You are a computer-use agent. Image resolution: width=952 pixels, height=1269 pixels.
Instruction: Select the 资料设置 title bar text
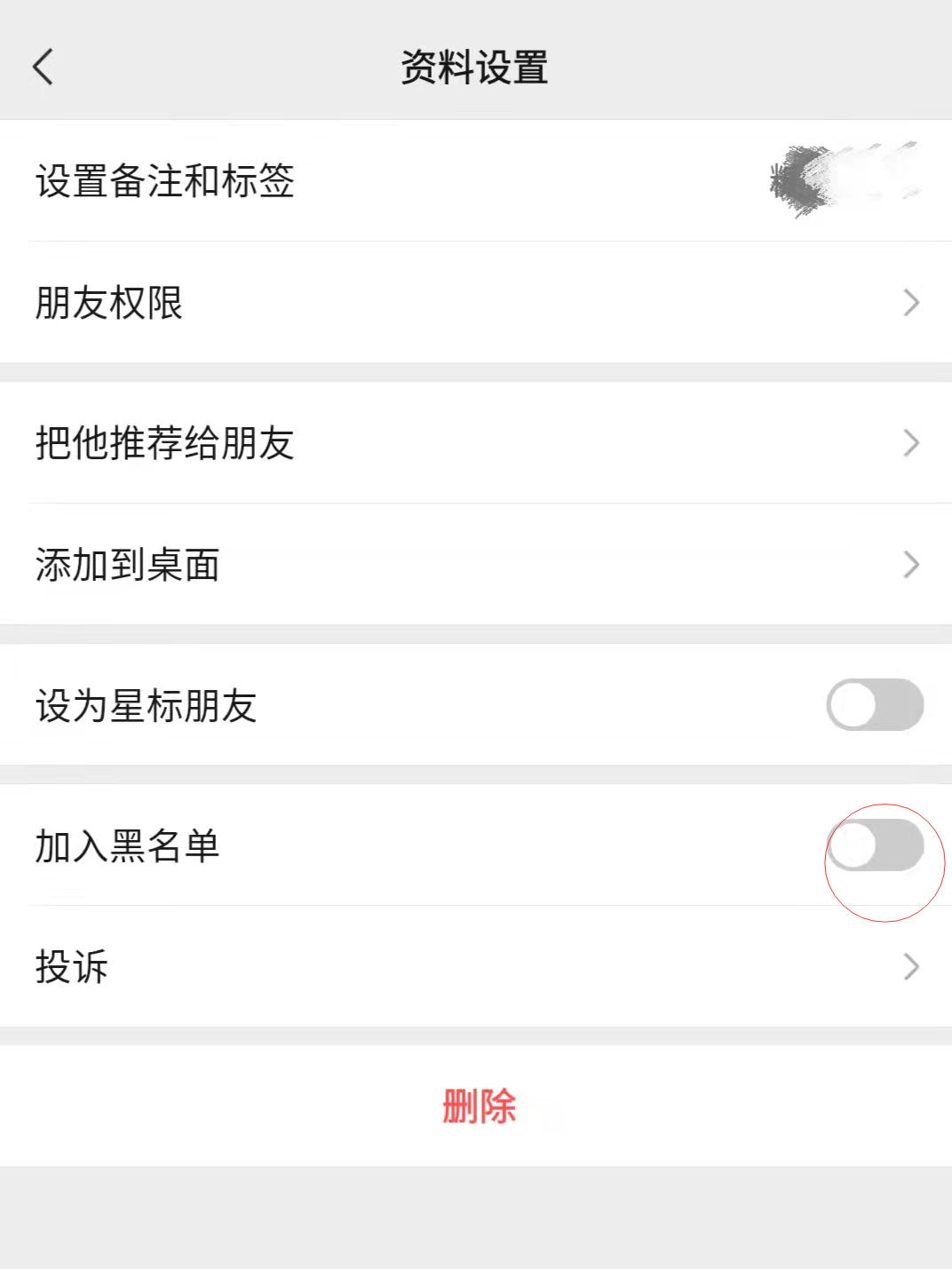tap(476, 66)
